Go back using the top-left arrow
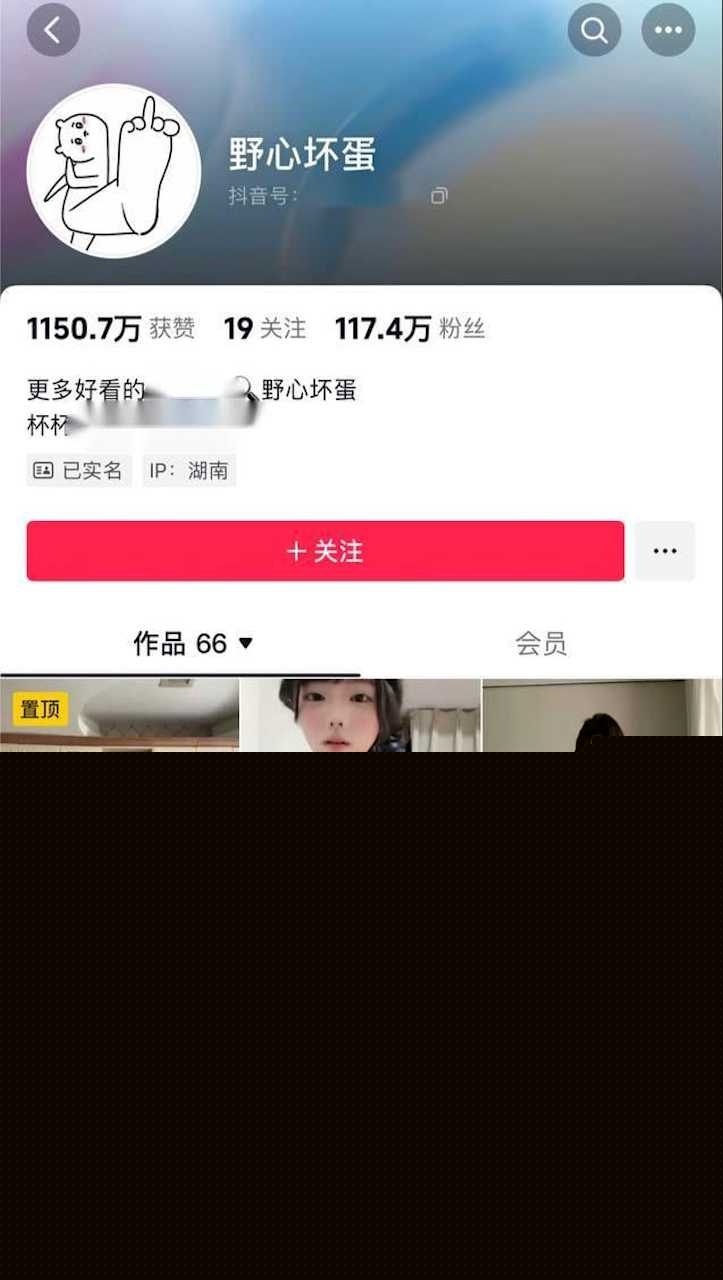723x1280 pixels. click(x=53, y=31)
